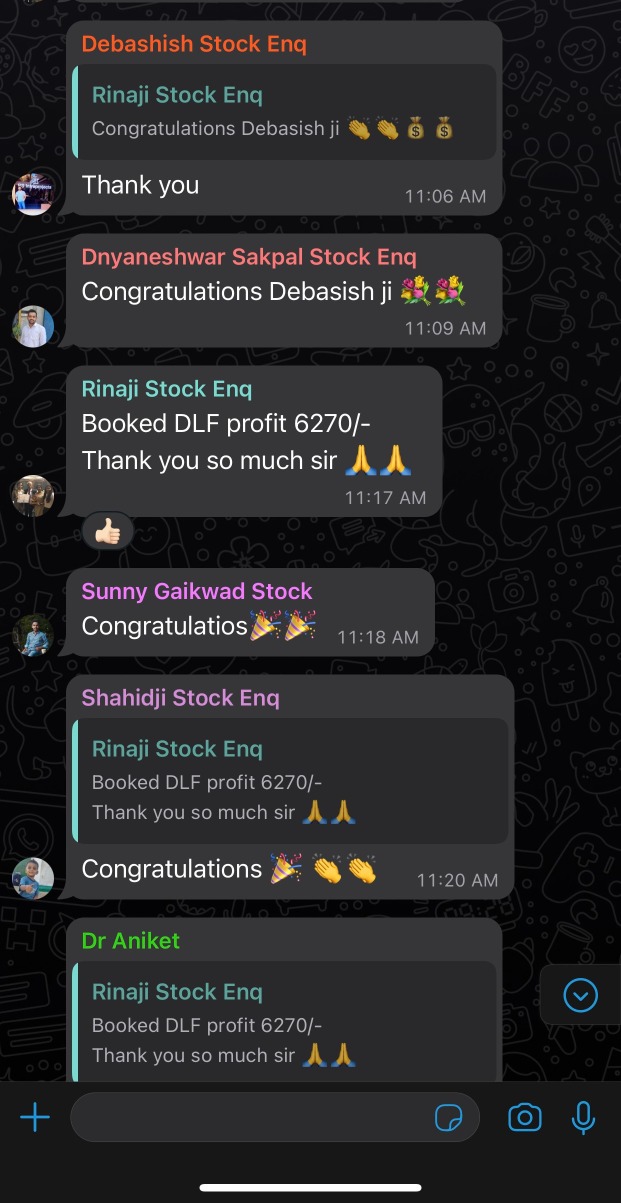View the thumbs-up reaction on Rinaji's message
The width and height of the screenshot is (621, 1203).
pos(107,533)
